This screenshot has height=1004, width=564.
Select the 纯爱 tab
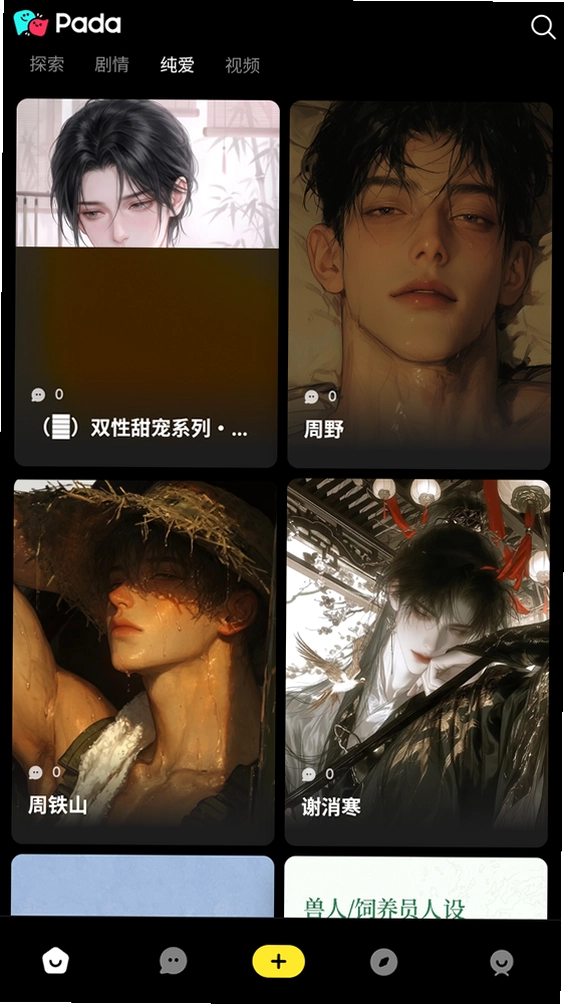point(177,65)
